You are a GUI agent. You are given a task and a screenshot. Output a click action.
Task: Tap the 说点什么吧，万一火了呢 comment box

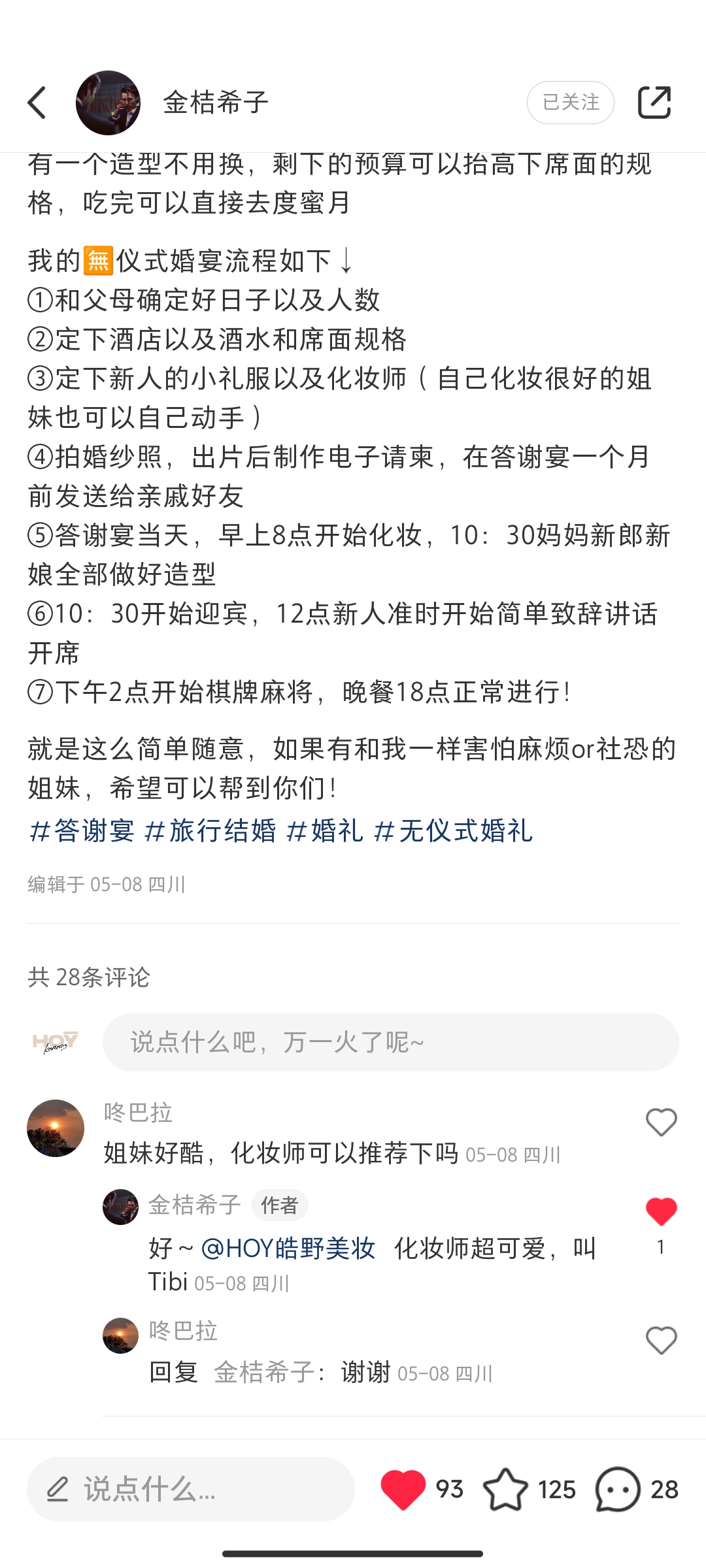point(390,1042)
